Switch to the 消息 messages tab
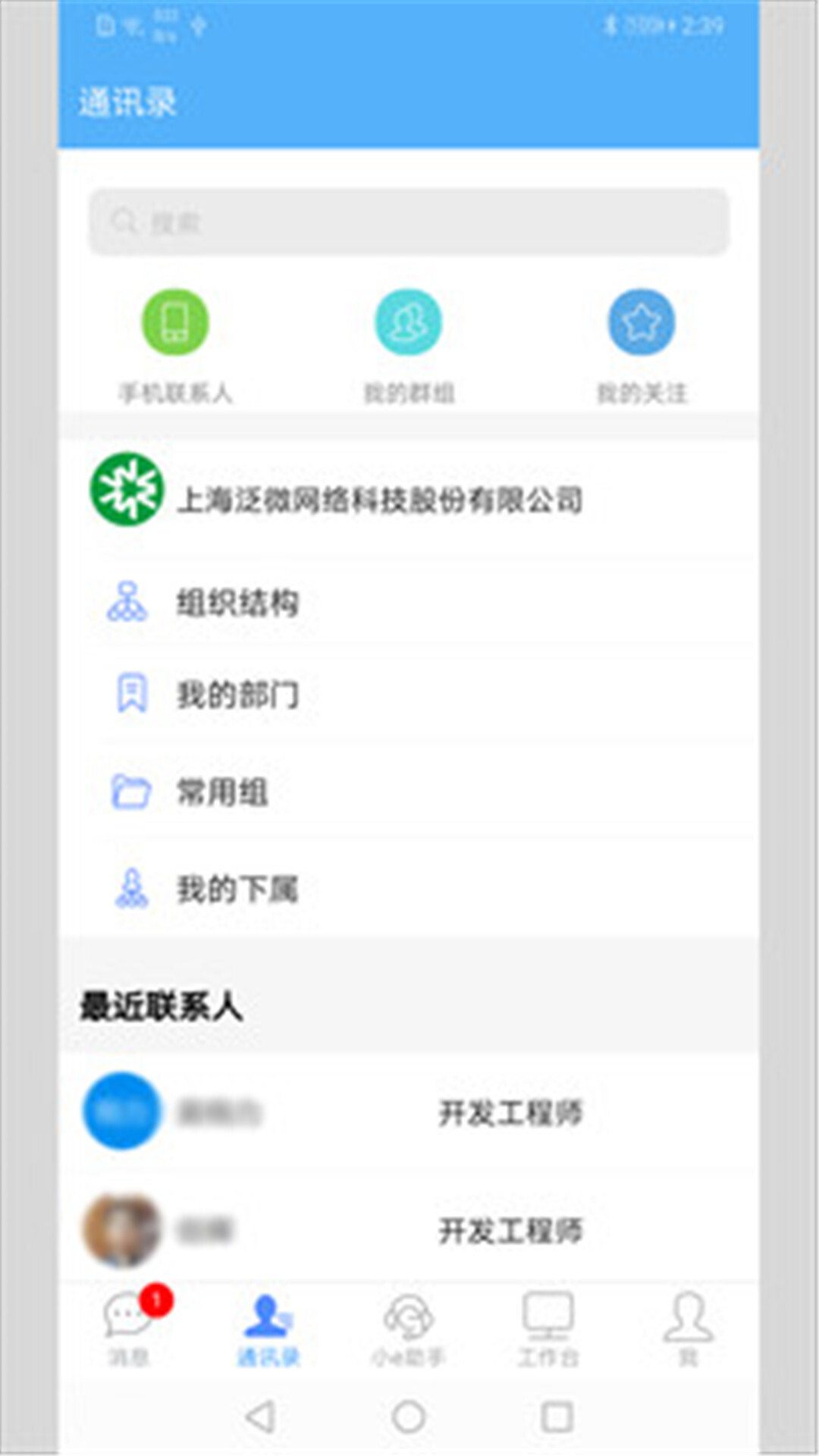The height and width of the screenshot is (1456, 819). pyautogui.click(x=129, y=1329)
